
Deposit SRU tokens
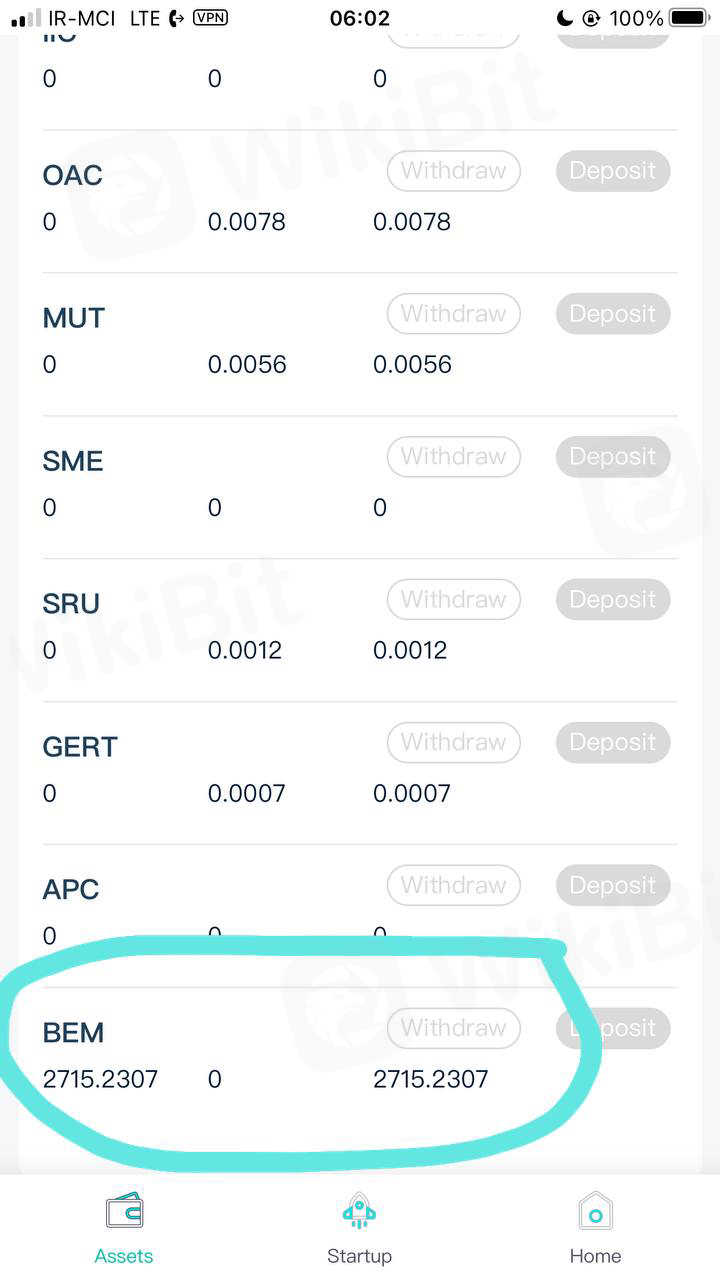click(x=612, y=600)
